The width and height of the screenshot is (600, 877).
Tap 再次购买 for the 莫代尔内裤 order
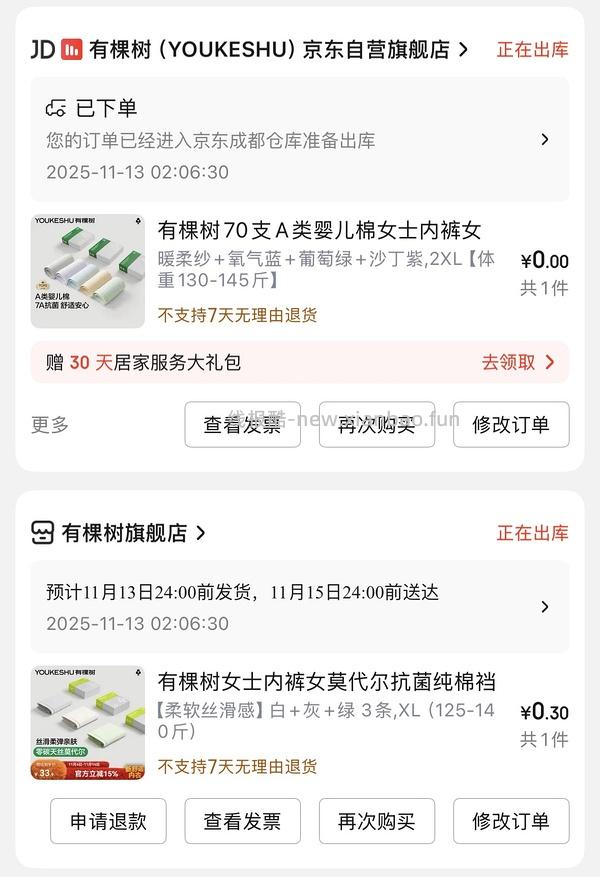(x=377, y=821)
